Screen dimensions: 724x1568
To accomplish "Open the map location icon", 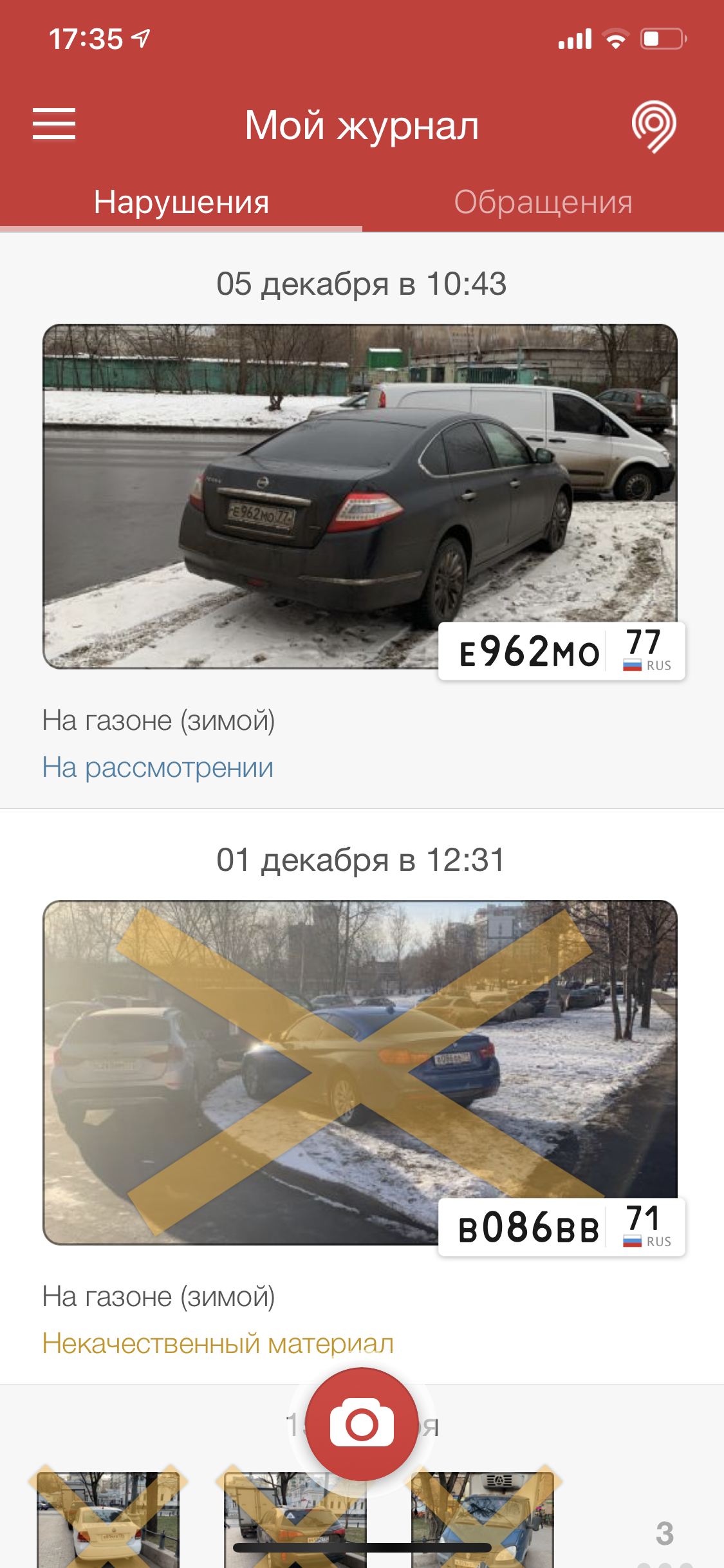I will pyautogui.click(x=653, y=126).
